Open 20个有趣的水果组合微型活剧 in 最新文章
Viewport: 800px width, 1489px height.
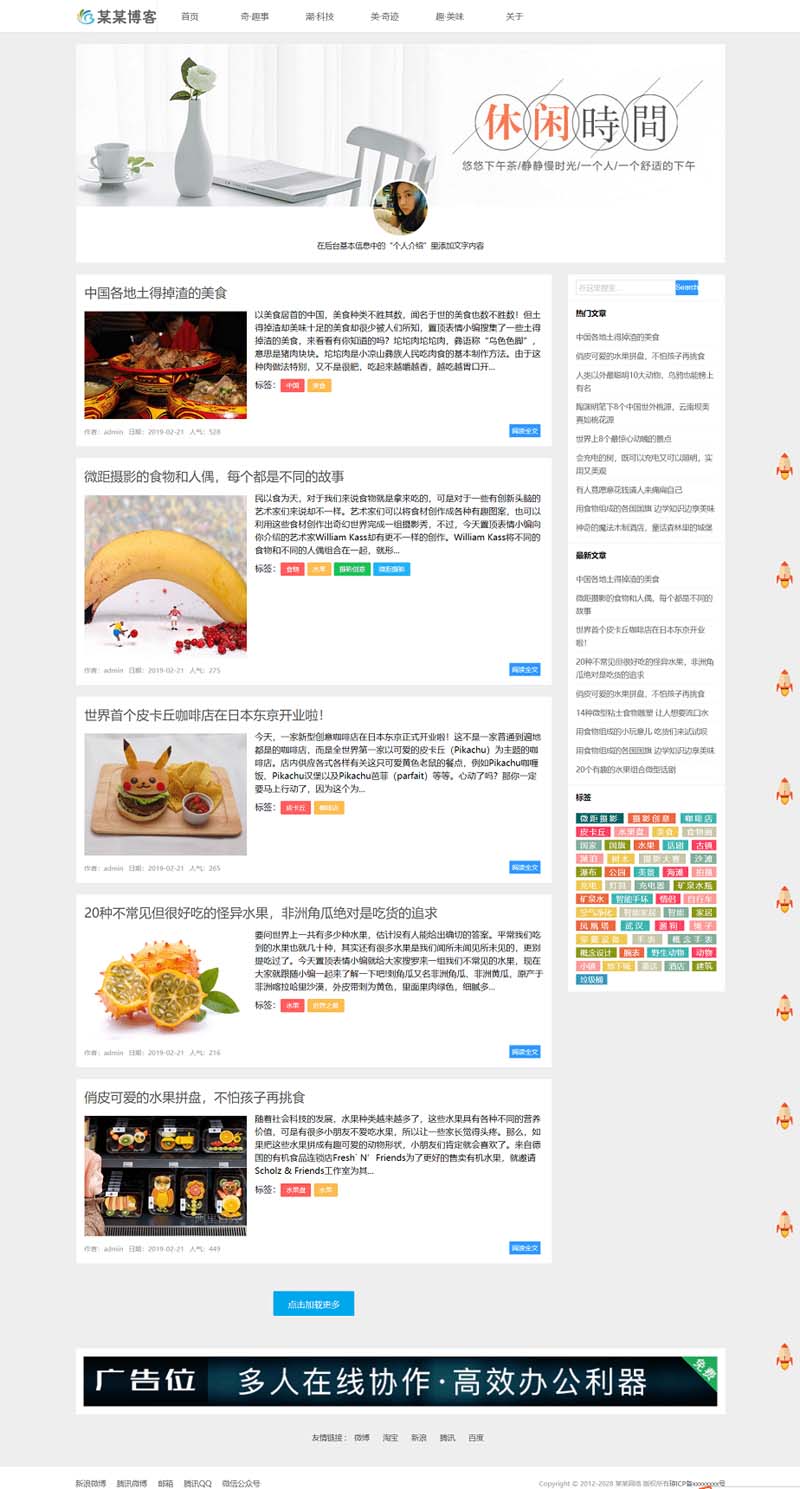click(625, 769)
